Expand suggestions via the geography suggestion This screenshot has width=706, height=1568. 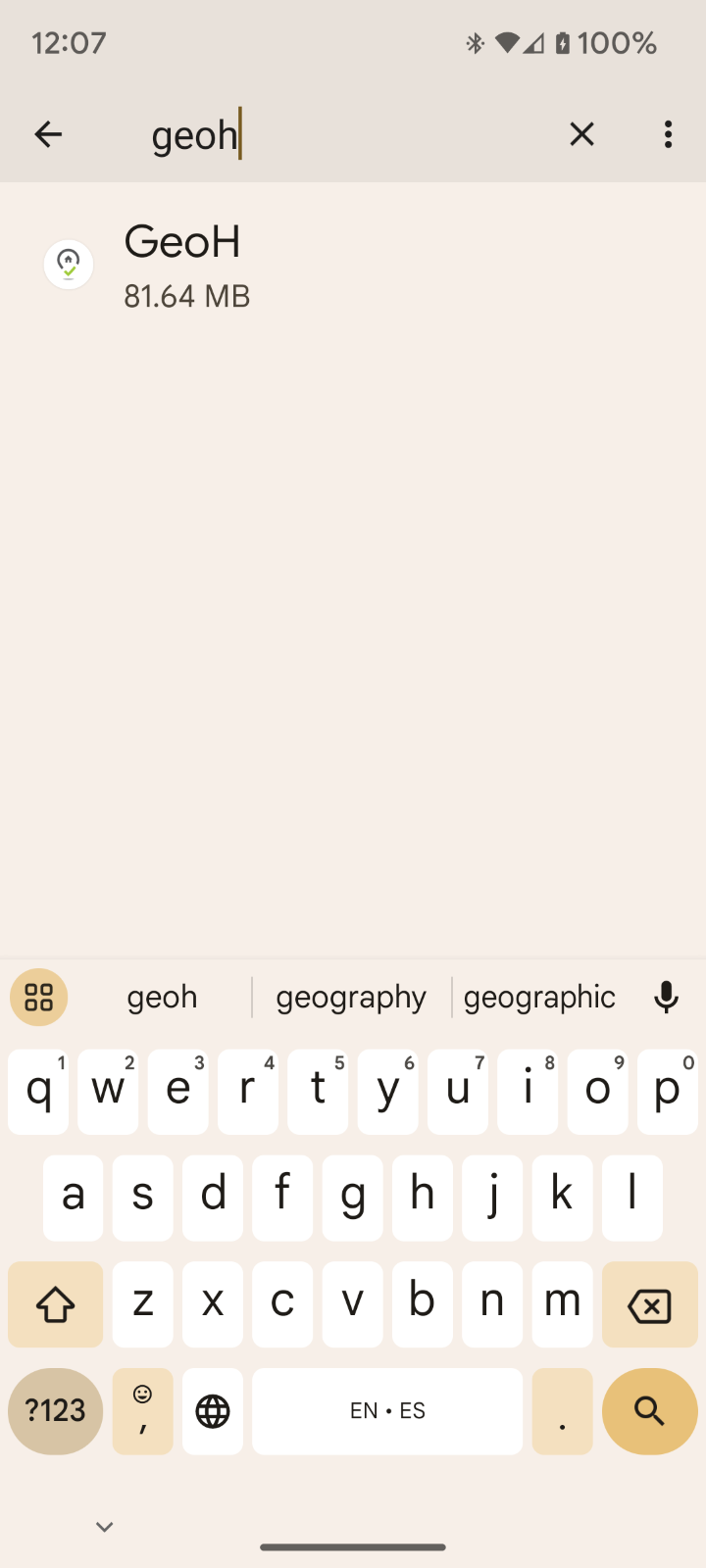[x=350, y=997]
